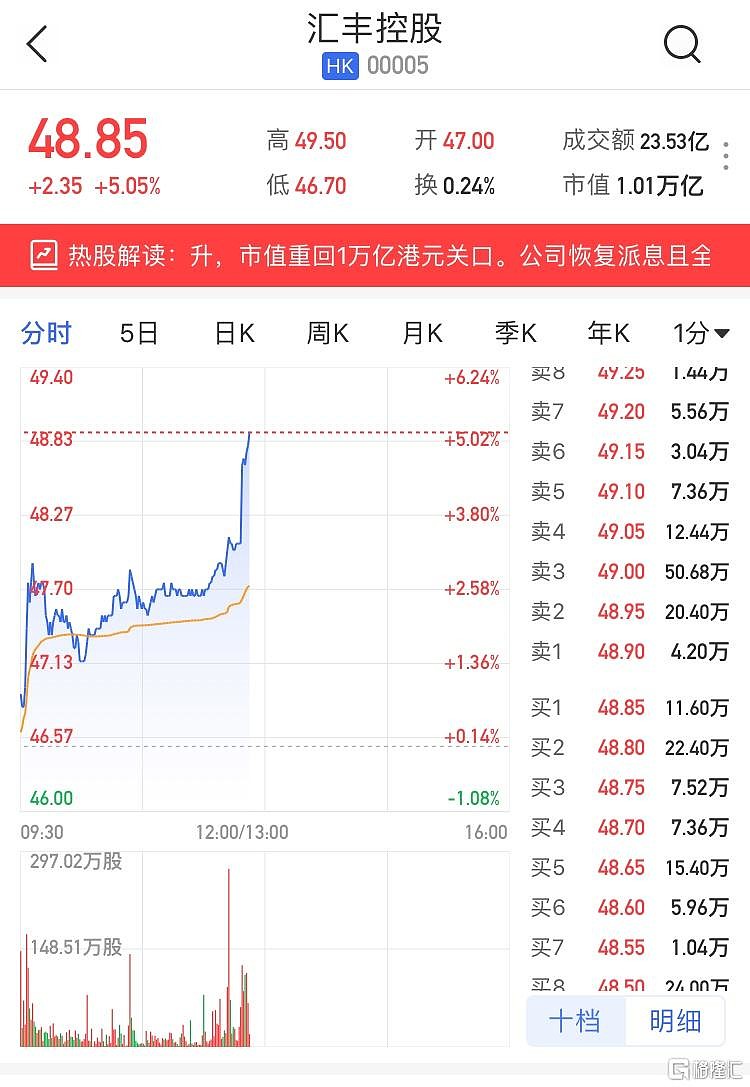Toggle 明细 transaction detail view
This screenshot has width=750, height=1087.
(x=676, y=1017)
